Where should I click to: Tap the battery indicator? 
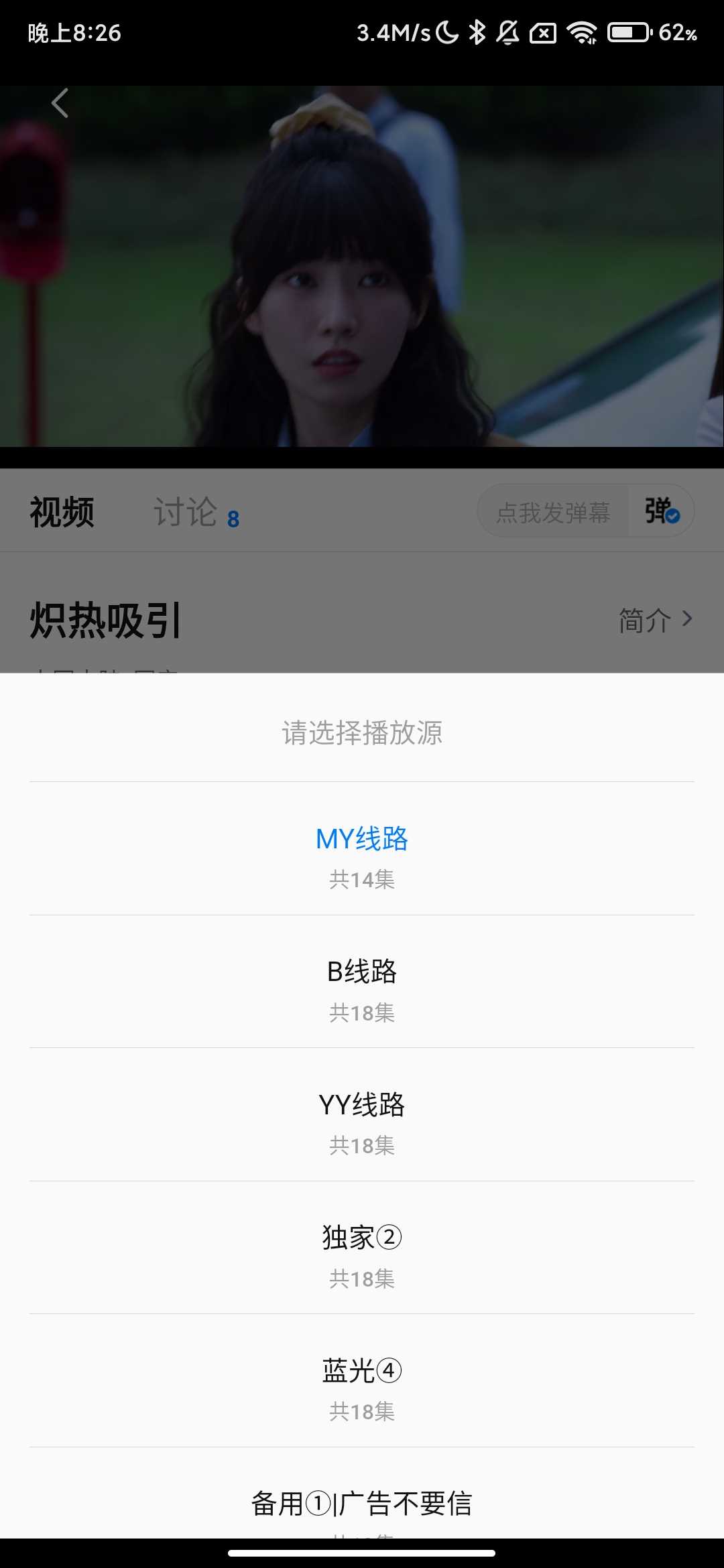click(x=629, y=31)
